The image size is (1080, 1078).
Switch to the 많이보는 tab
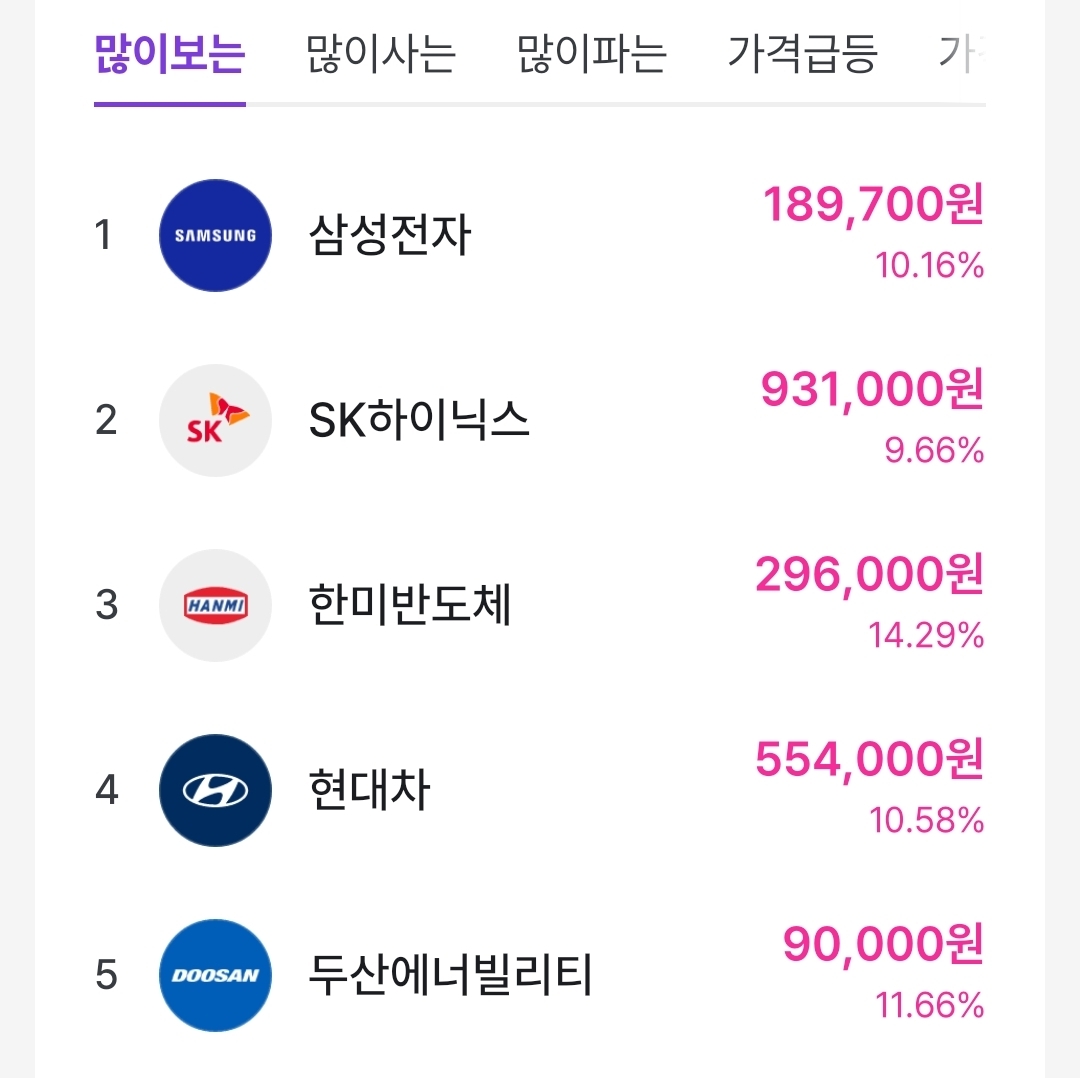click(169, 55)
